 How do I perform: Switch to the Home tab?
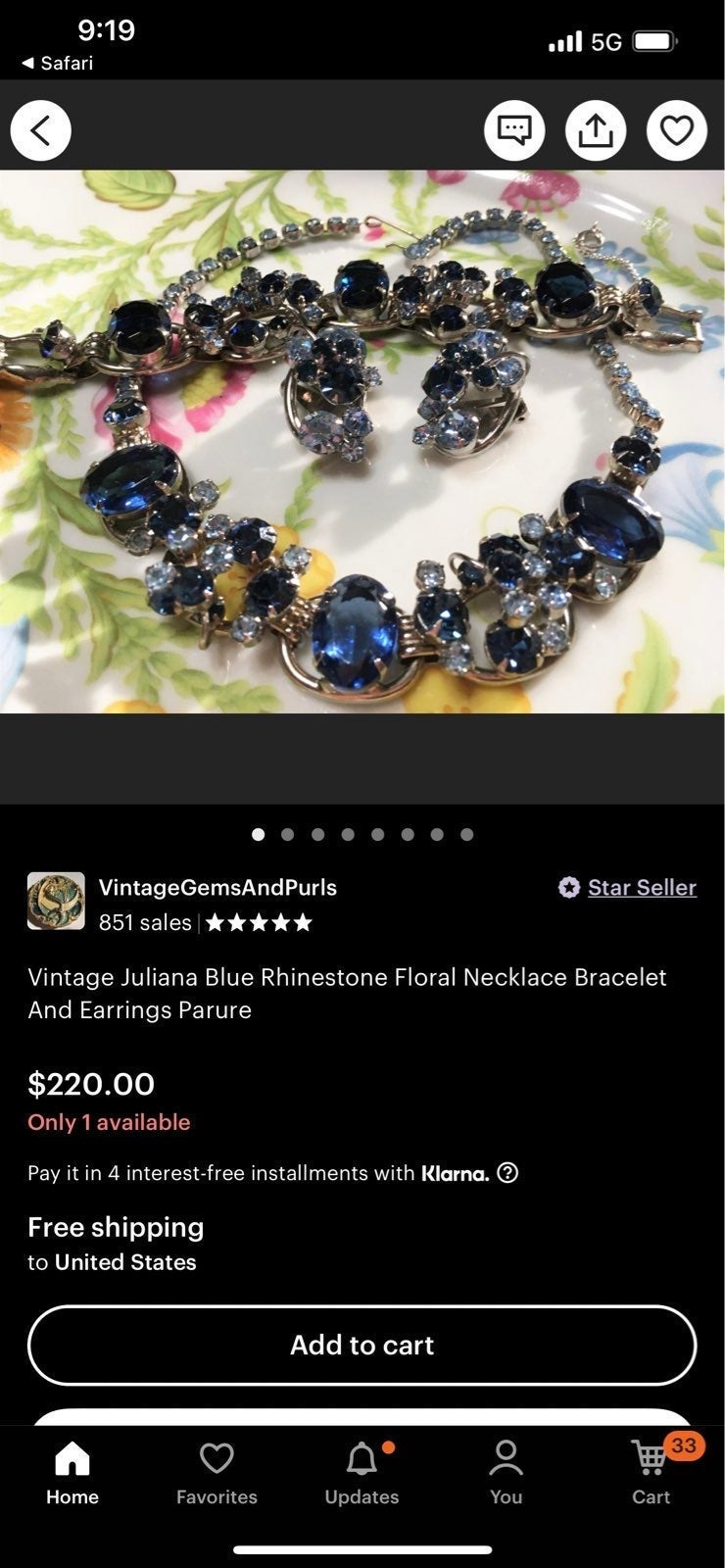(x=72, y=1473)
